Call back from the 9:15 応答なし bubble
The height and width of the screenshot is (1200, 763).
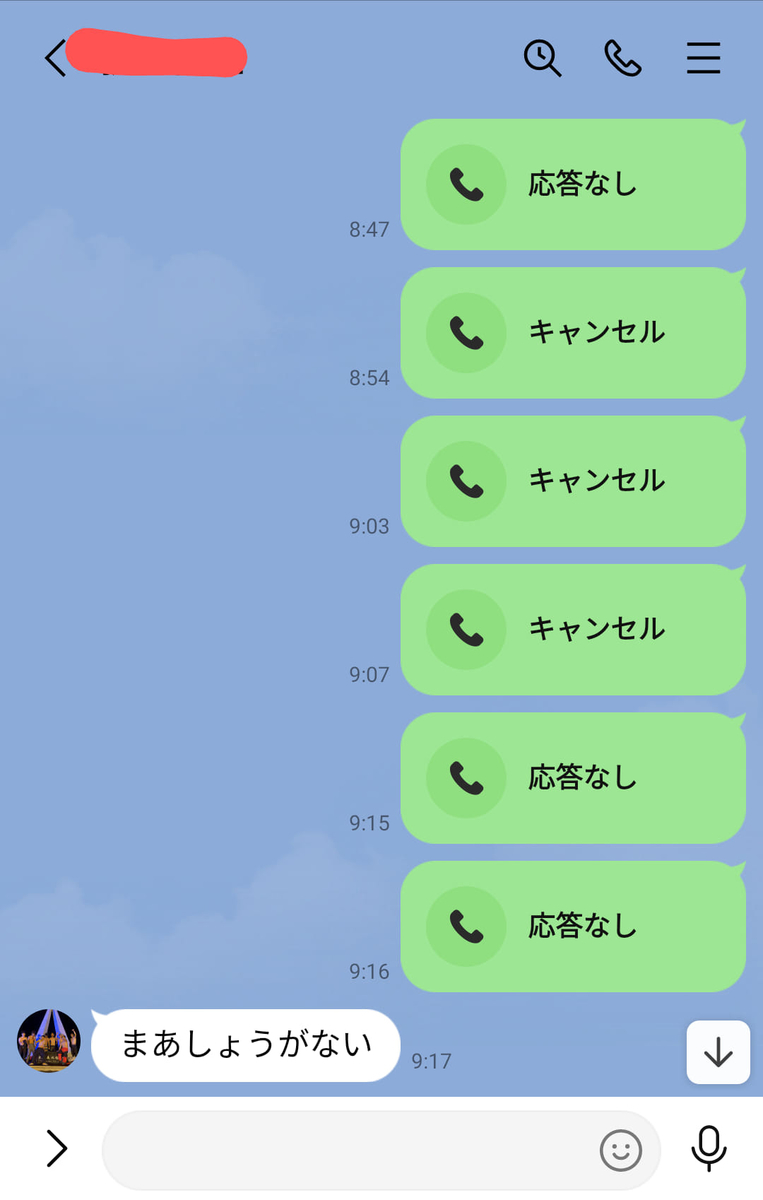[x=573, y=778]
